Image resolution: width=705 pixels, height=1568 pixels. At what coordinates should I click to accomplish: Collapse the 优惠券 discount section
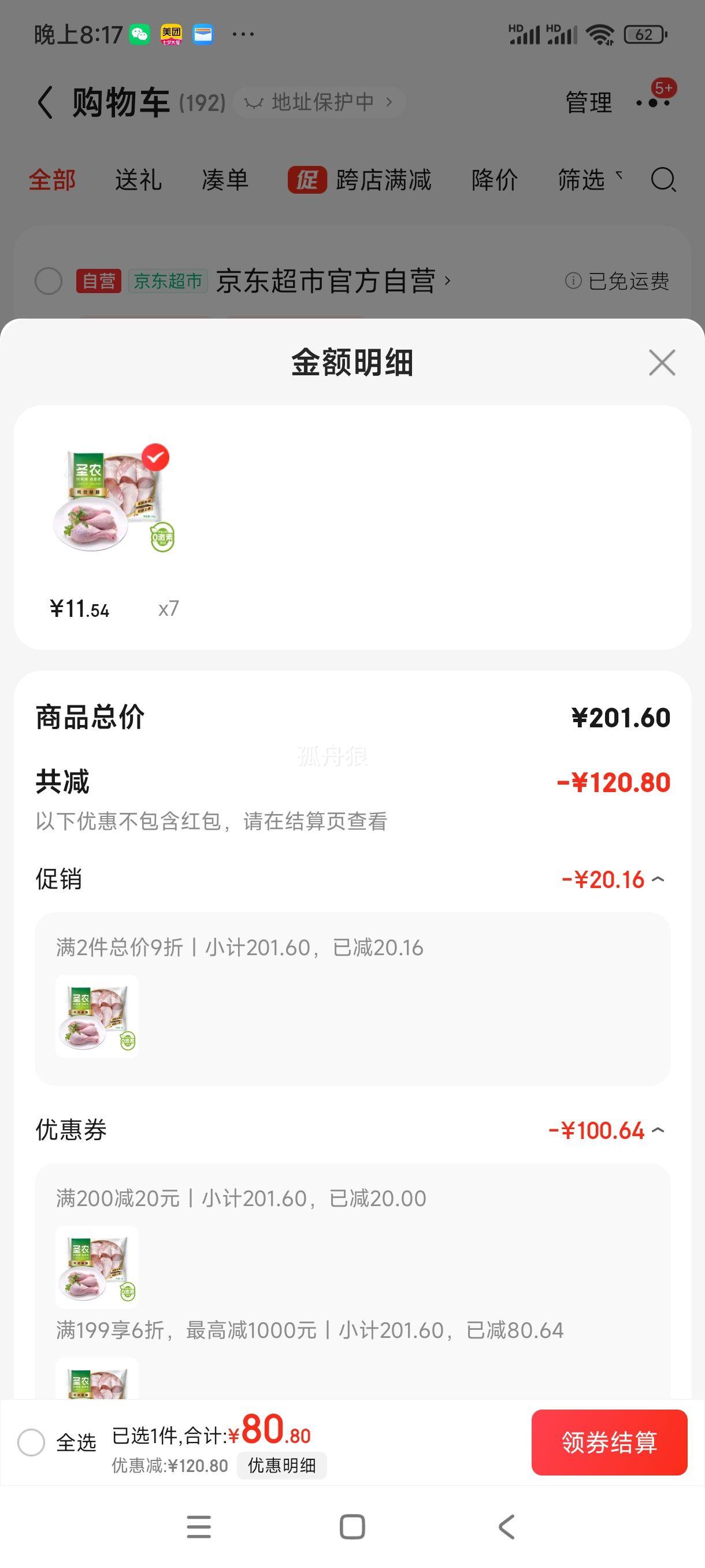pos(658,1130)
